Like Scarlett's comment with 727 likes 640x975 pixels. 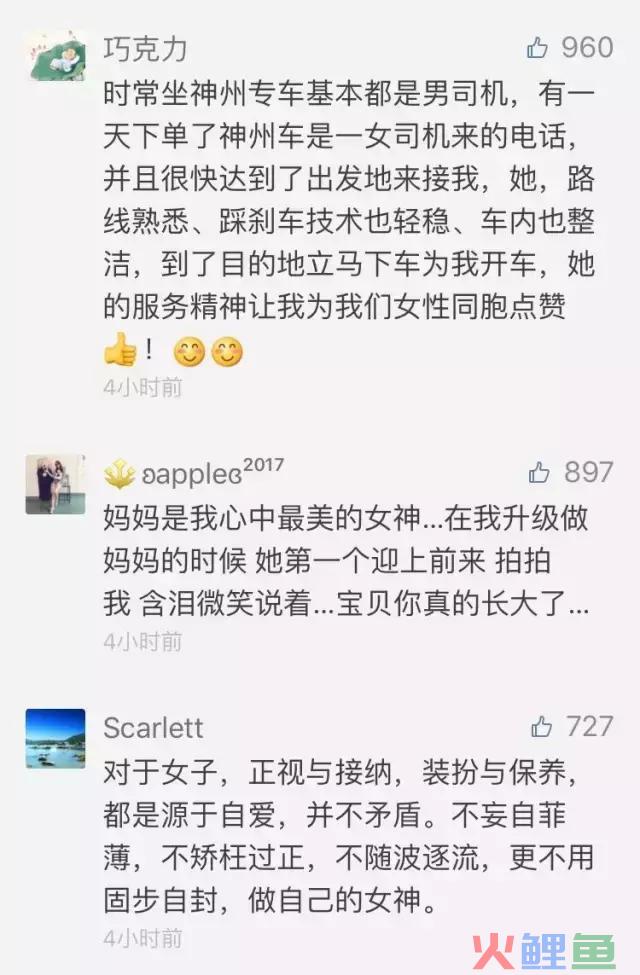(x=542, y=726)
